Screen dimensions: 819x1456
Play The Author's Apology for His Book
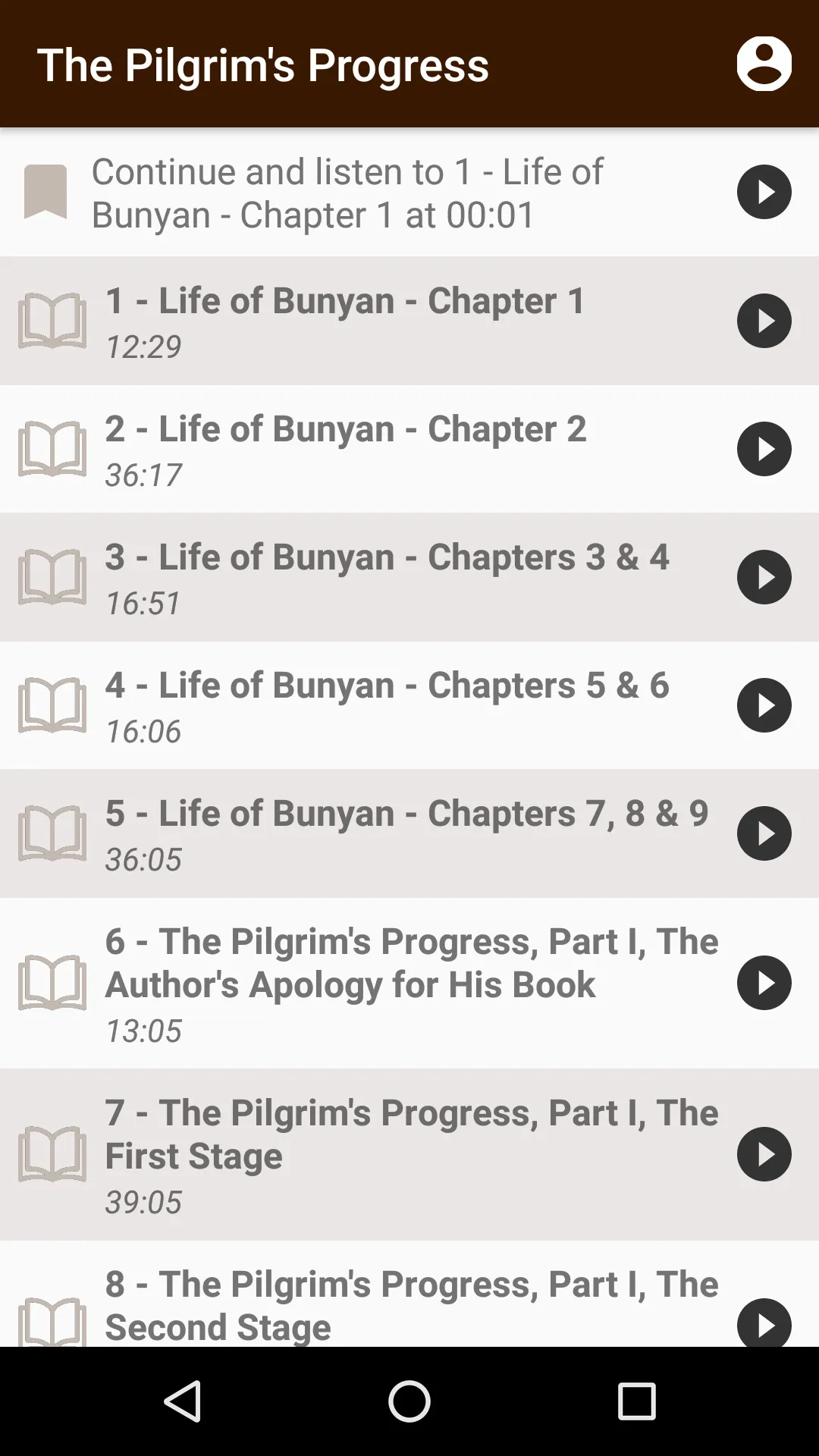(x=764, y=983)
